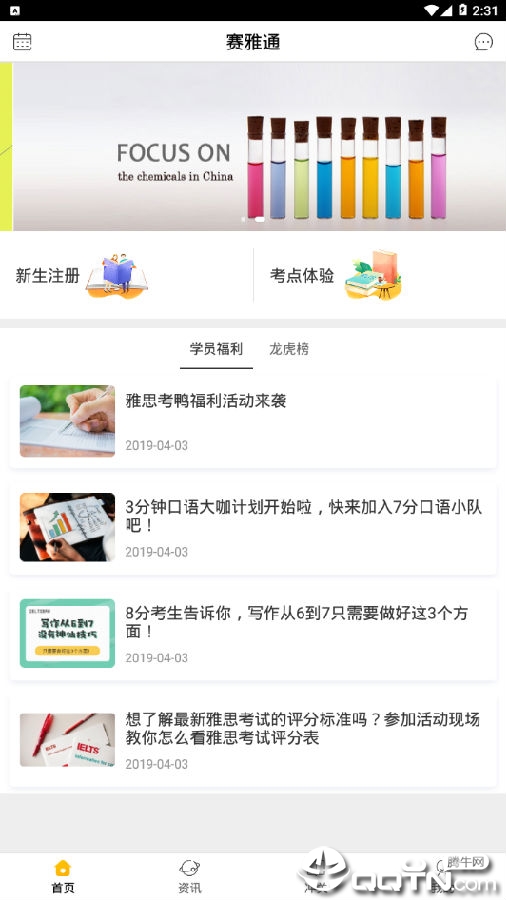
Task: Open the 雅思考试评分标准 article
Action: click(x=253, y=740)
